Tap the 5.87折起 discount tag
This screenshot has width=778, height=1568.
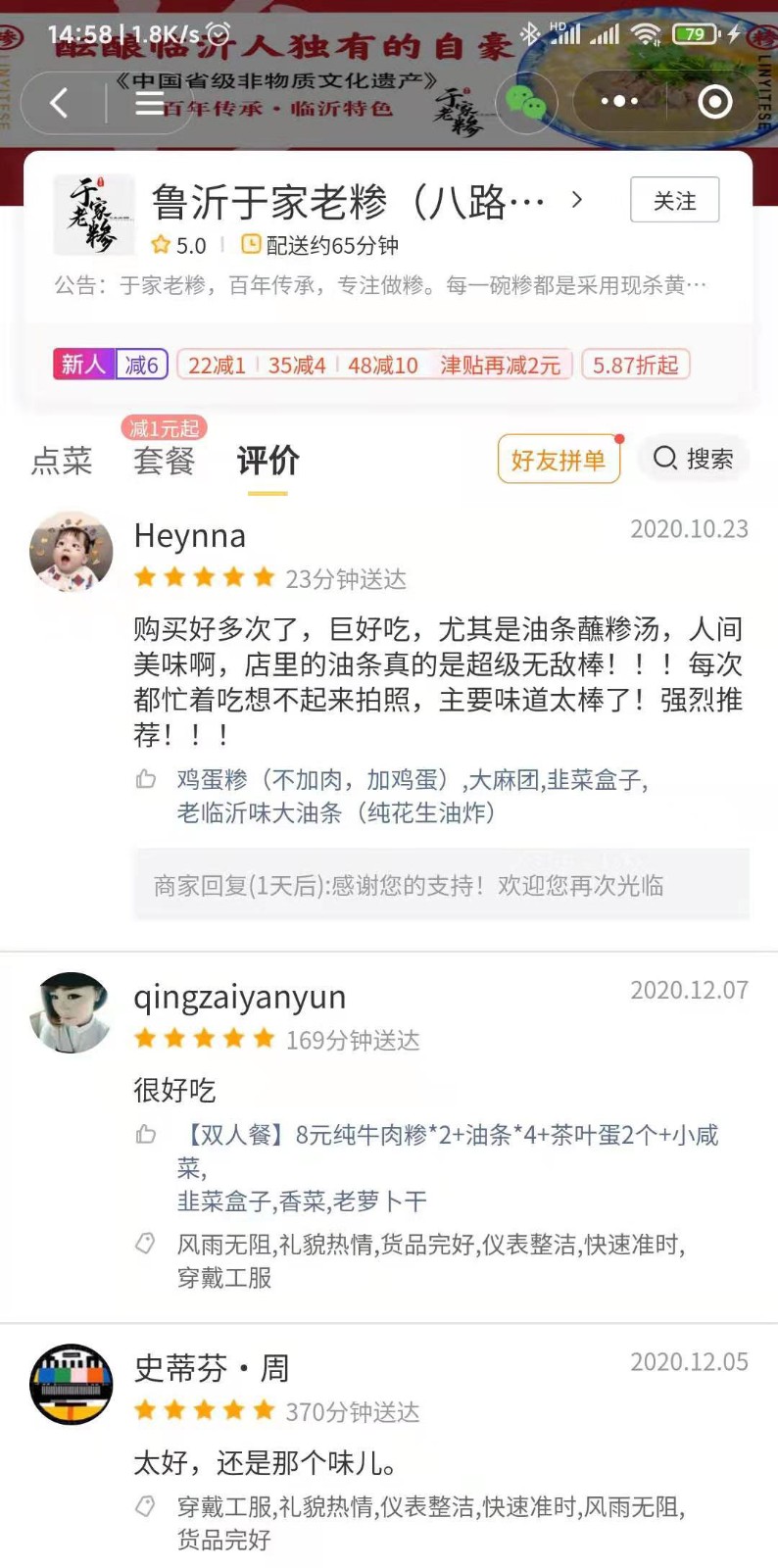coord(635,365)
